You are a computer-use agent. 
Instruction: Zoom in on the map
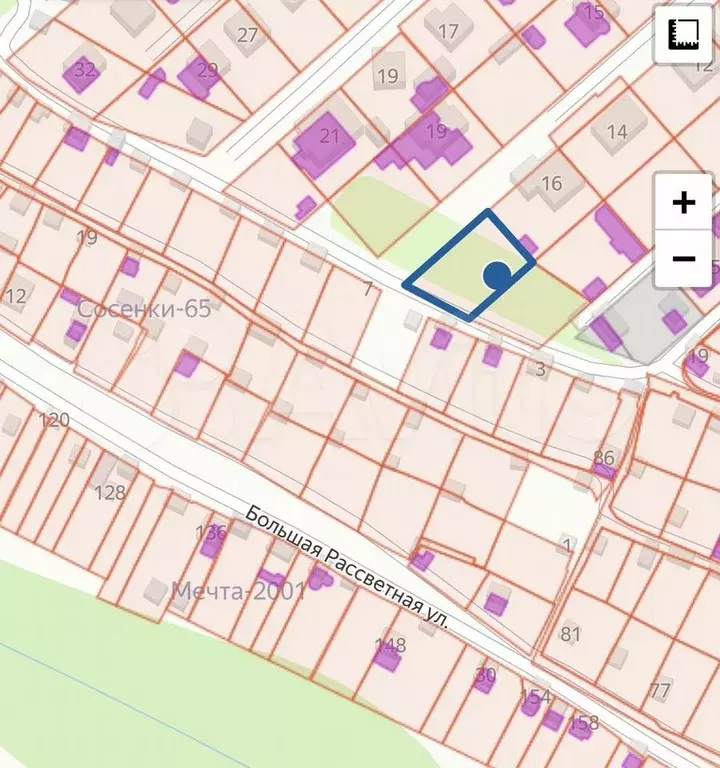click(683, 203)
